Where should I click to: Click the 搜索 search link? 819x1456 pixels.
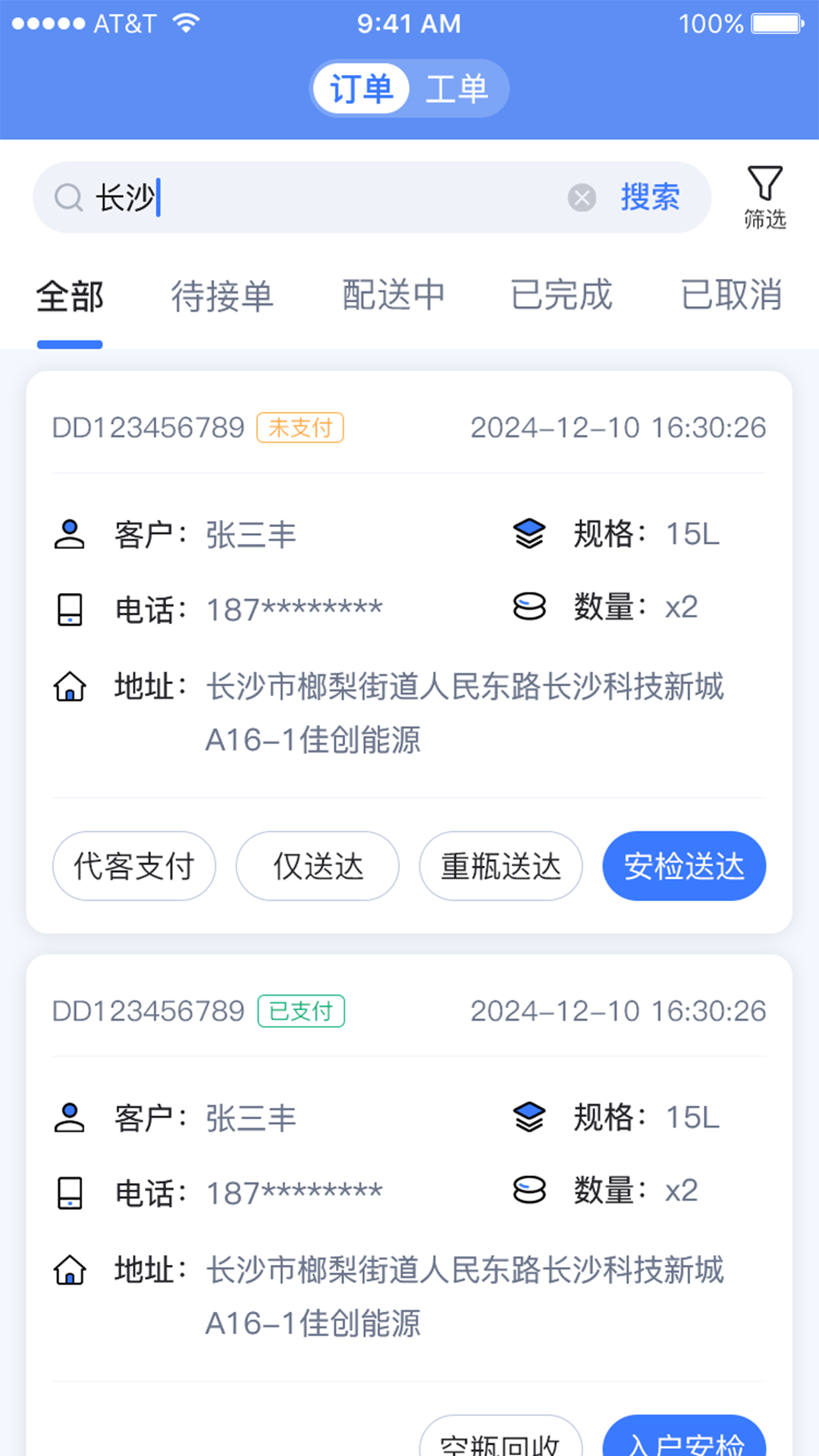pos(651,197)
